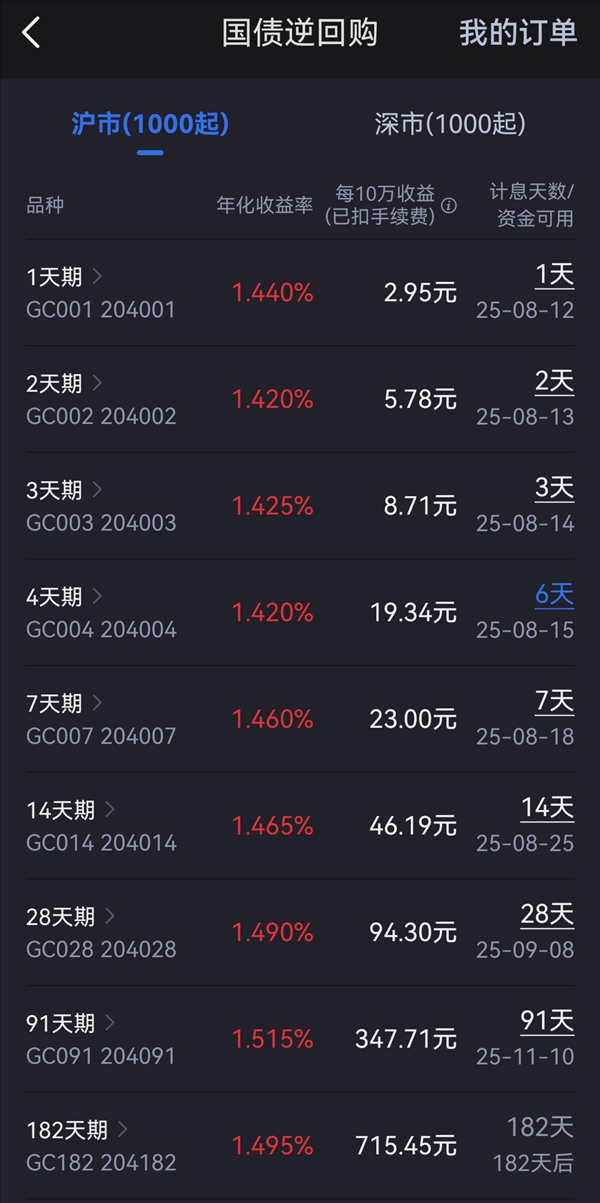Open info icon beside 每10万收益
The width and height of the screenshot is (600, 1203).
(449, 206)
